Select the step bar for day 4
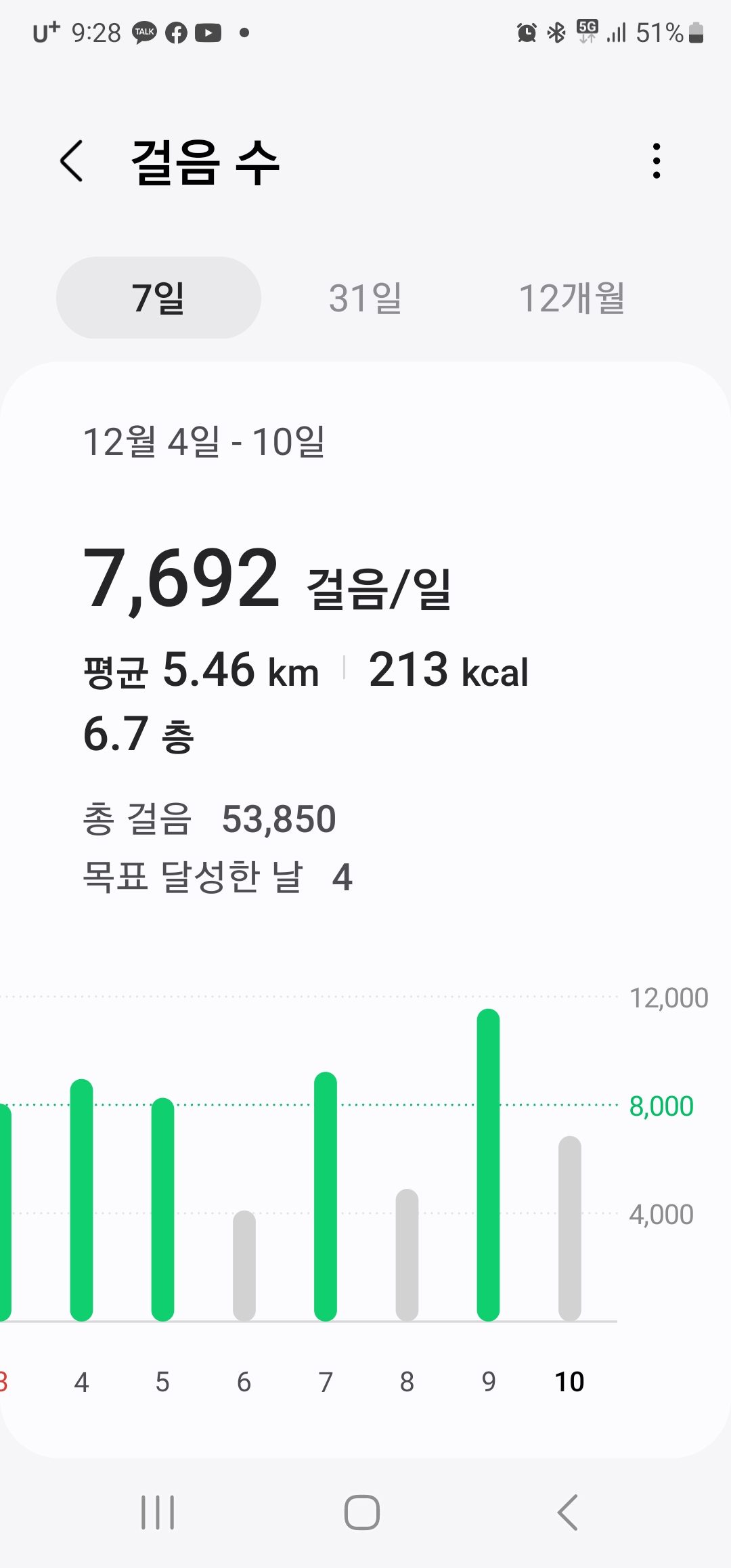 (81, 1200)
